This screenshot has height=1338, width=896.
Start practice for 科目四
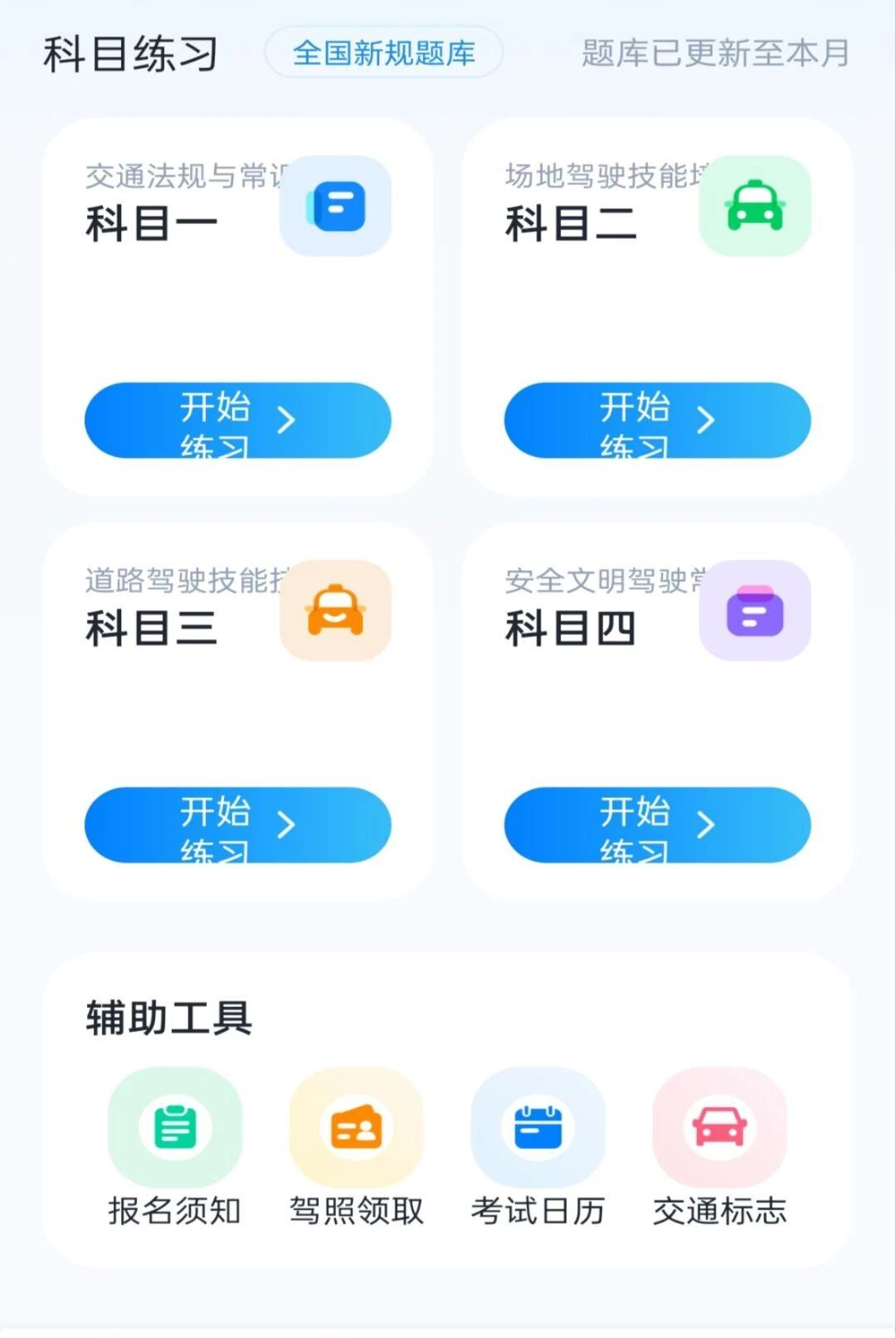click(x=657, y=825)
